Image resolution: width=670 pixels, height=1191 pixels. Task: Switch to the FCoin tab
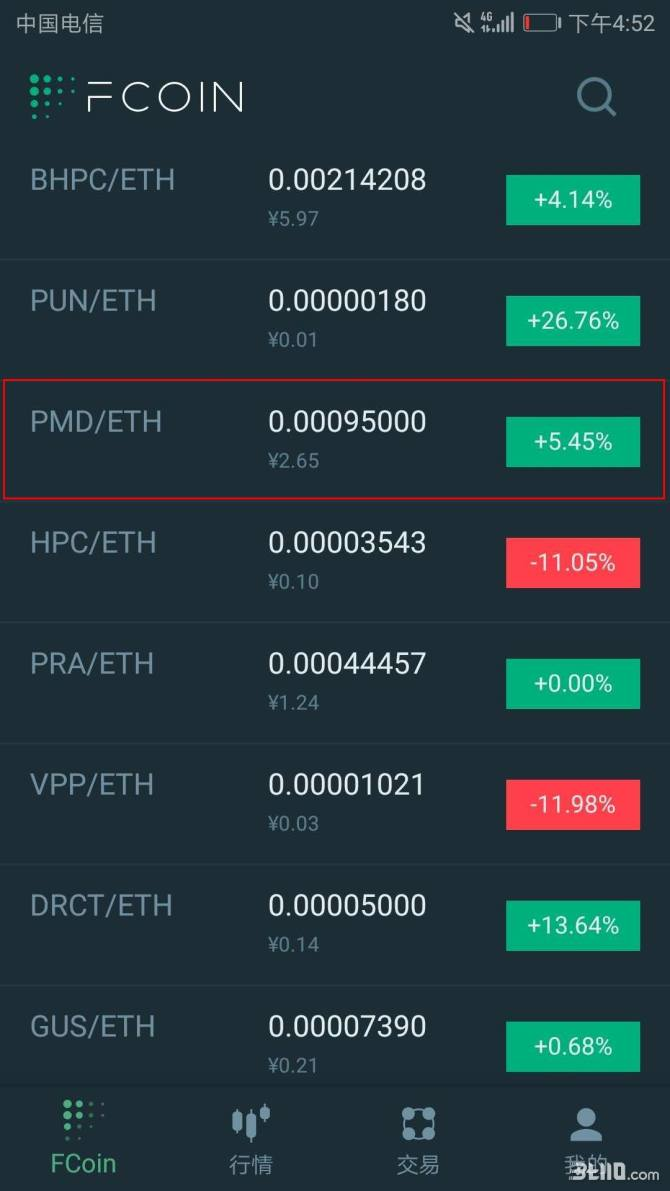(84, 1137)
